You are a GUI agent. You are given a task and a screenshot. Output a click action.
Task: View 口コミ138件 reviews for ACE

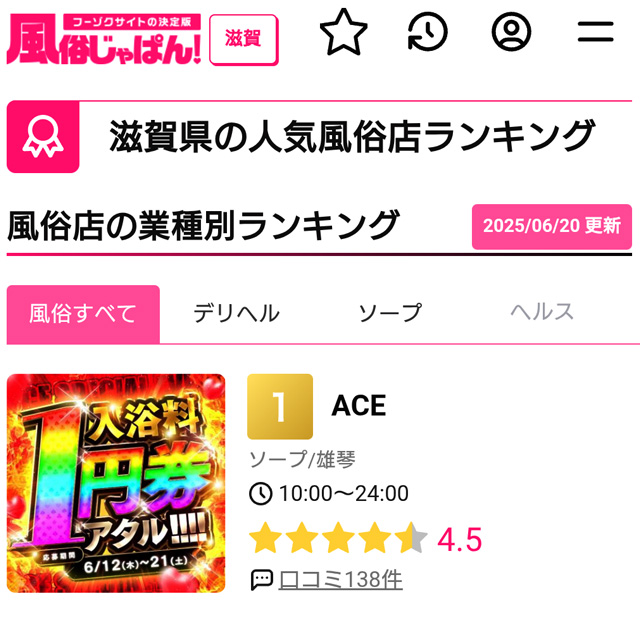point(340,579)
